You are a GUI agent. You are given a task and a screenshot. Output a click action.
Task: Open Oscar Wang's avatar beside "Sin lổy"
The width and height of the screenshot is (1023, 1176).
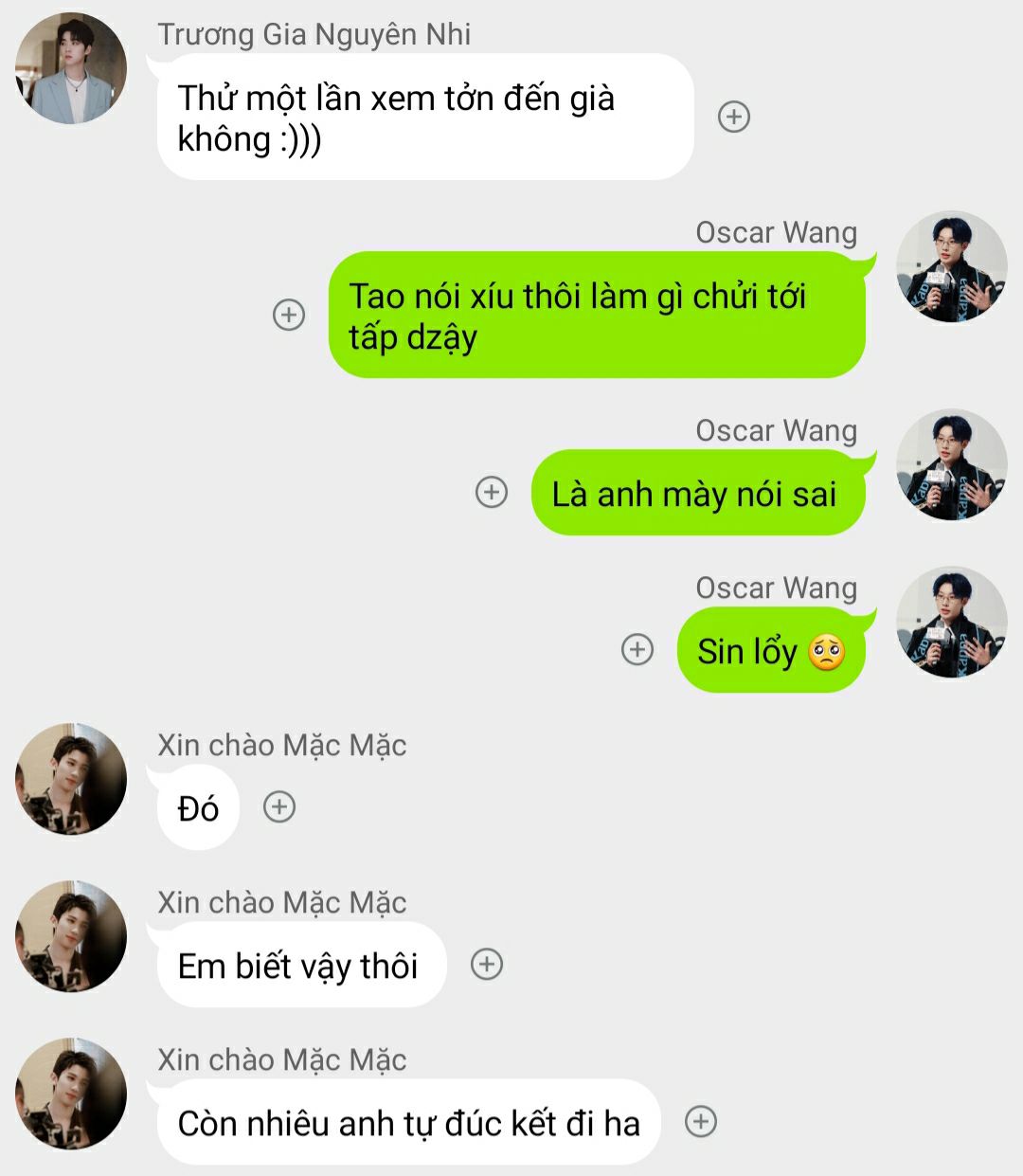pos(951,622)
